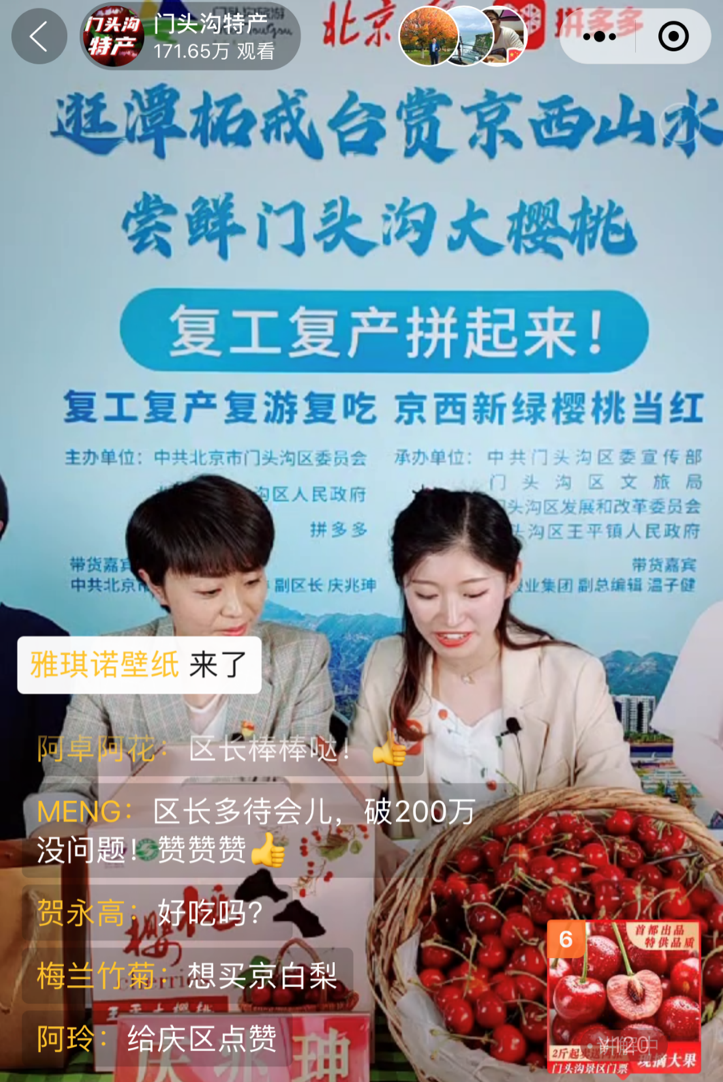View the audience avatars list
This screenshot has width=723, height=1082.
(462, 37)
